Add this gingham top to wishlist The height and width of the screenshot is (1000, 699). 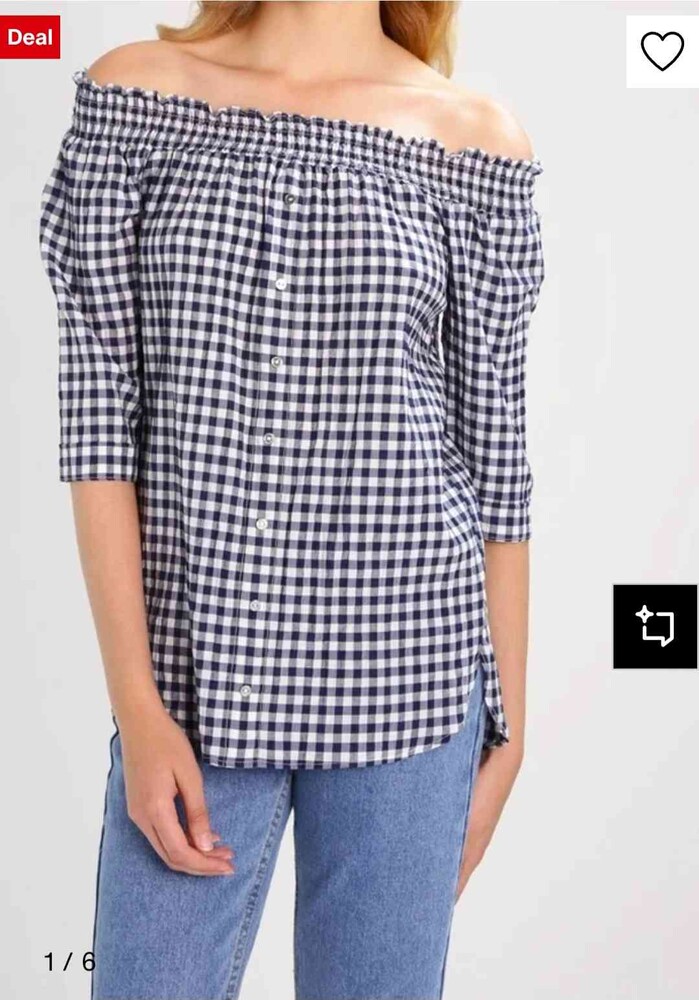[x=662, y=51]
